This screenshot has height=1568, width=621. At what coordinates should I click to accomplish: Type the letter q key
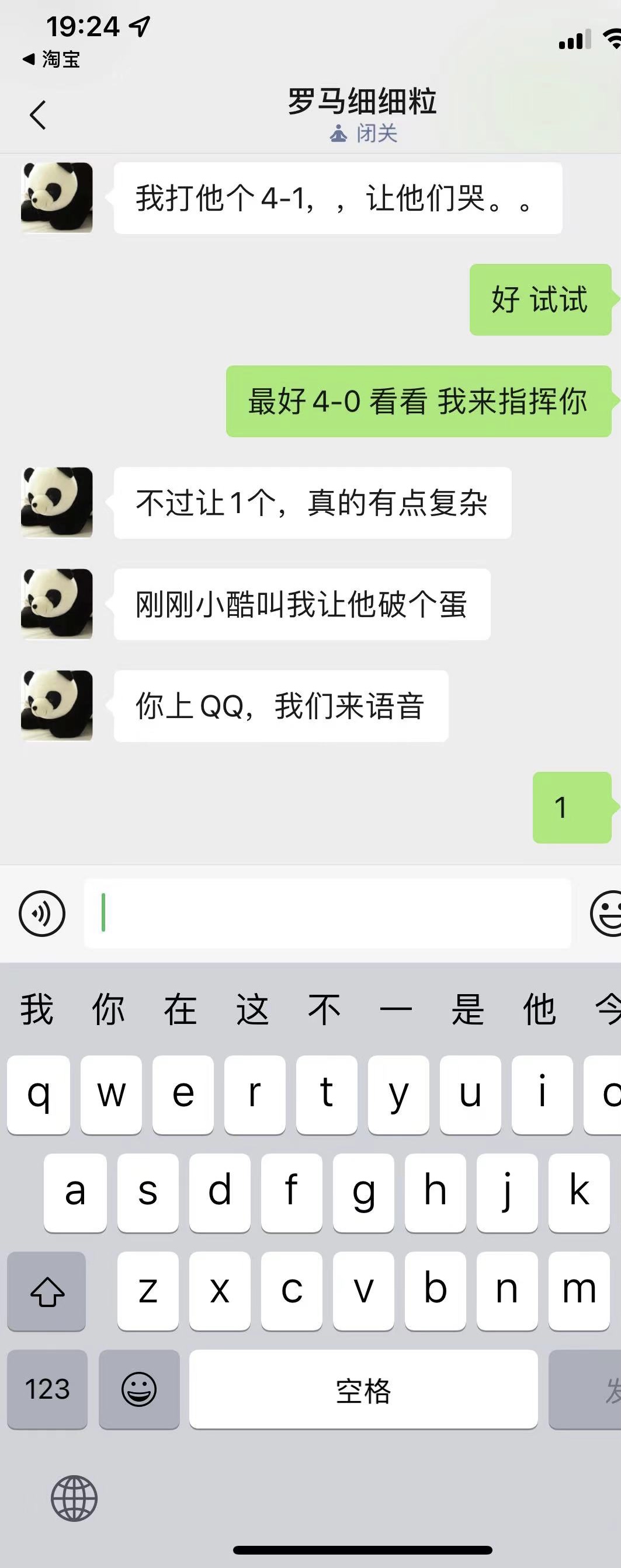(x=39, y=1095)
